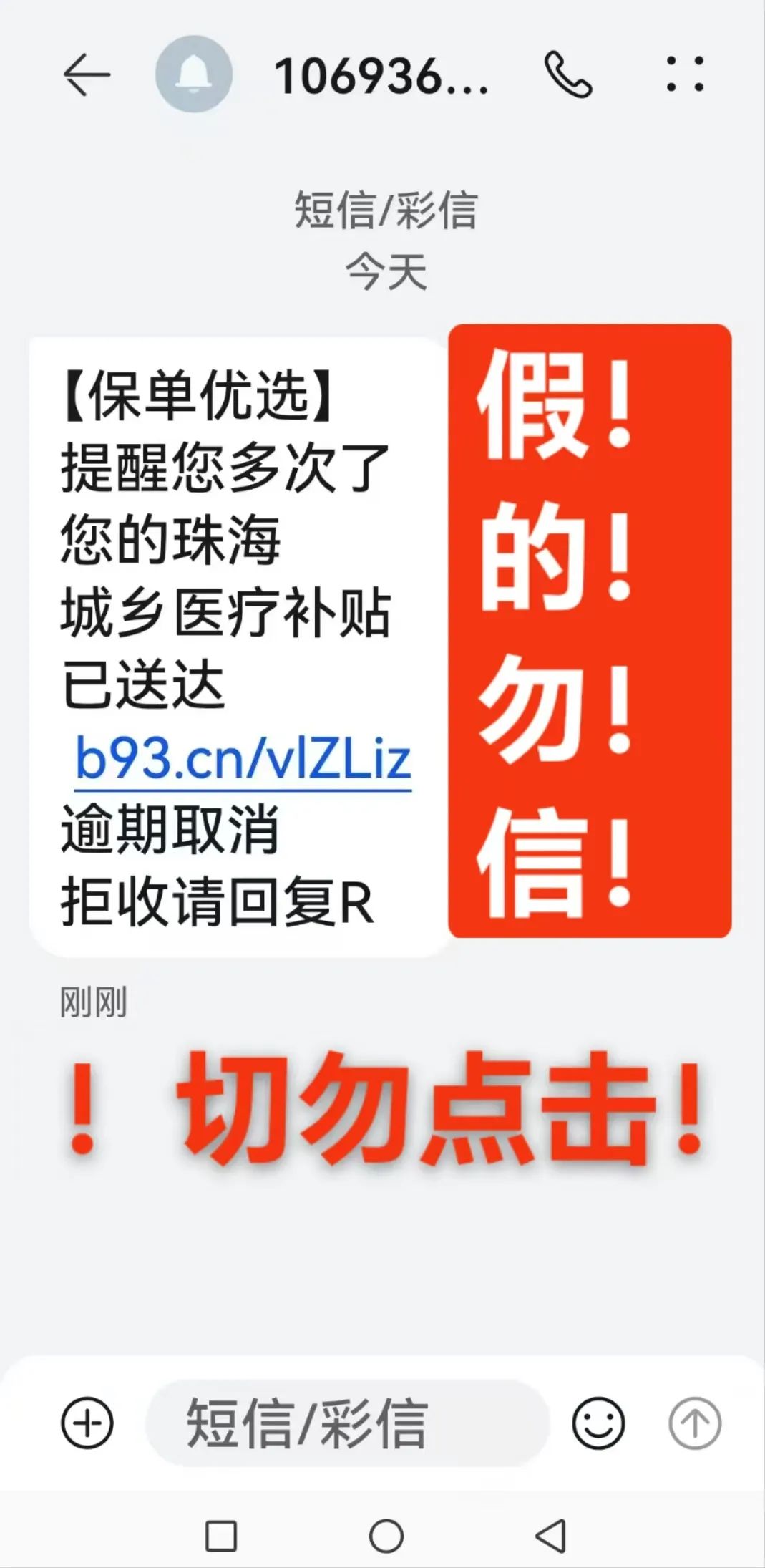The height and width of the screenshot is (1568, 765).
Task: Focus the 短信/彩信 message input field
Action: pyautogui.click(x=347, y=1422)
